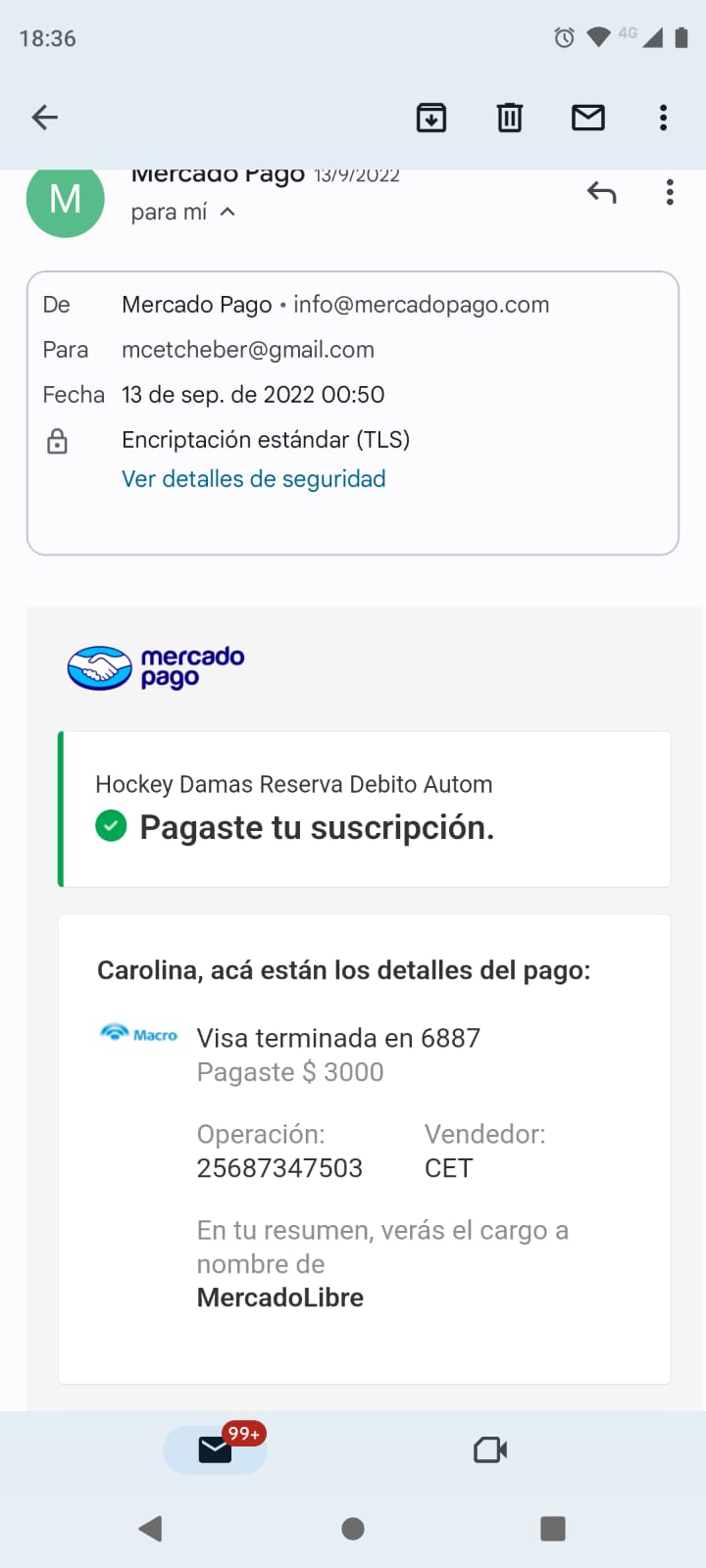The image size is (706, 1568).
Task: Switch to the Mail tab
Action: (216, 1449)
